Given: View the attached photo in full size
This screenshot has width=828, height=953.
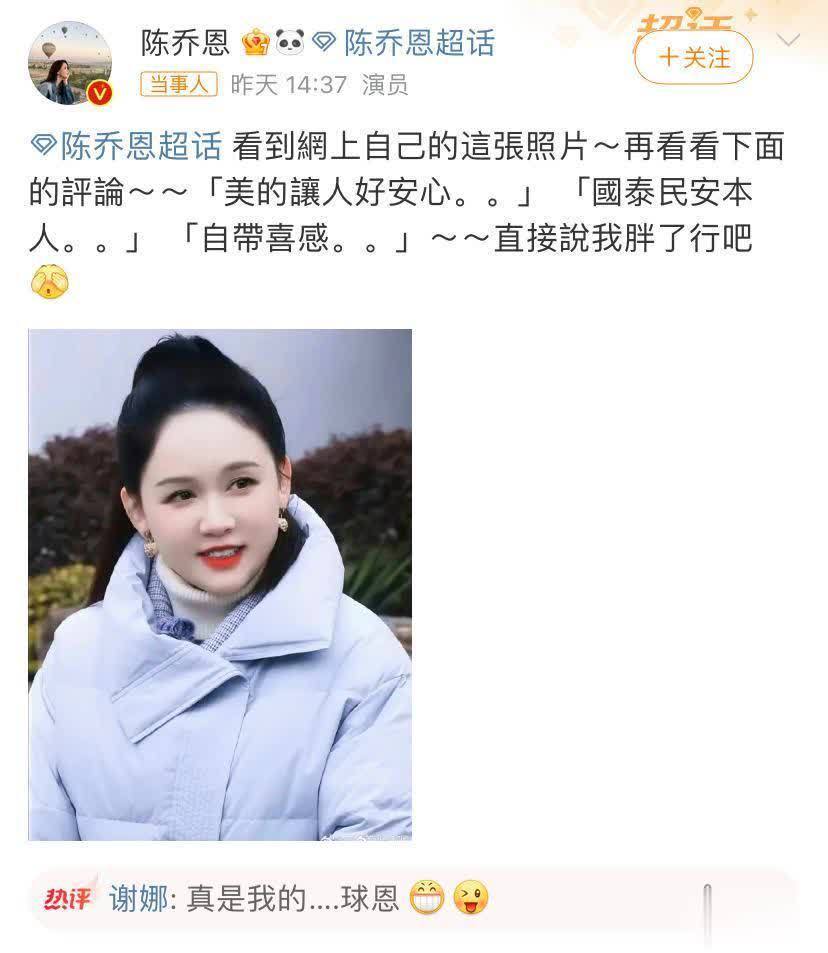Looking at the screenshot, I should [x=220, y=584].
